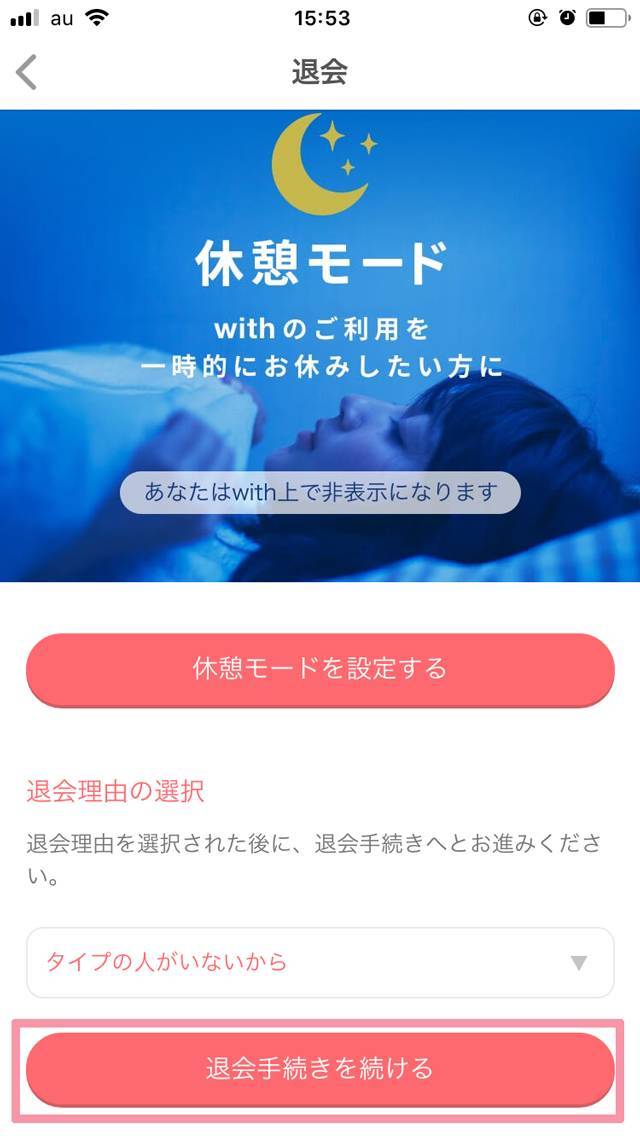Tap 休憩モードを設定する button
Screen dimensions: 640x1138
pyautogui.click(x=320, y=669)
